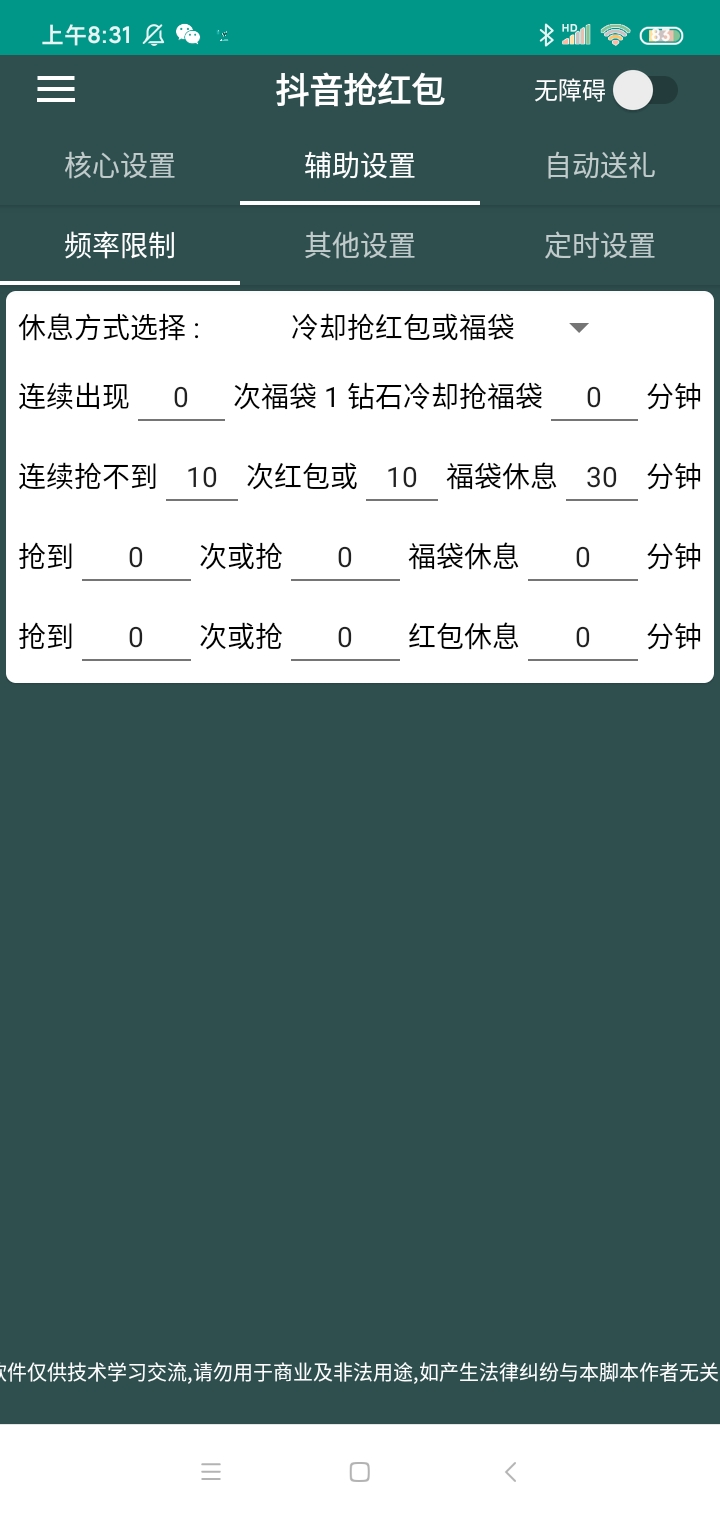The width and height of the screenshot is (720, 1520).
Task: Select the 频率限制 sub-tab
Action: pyautogui.click(x=120, y=245)
